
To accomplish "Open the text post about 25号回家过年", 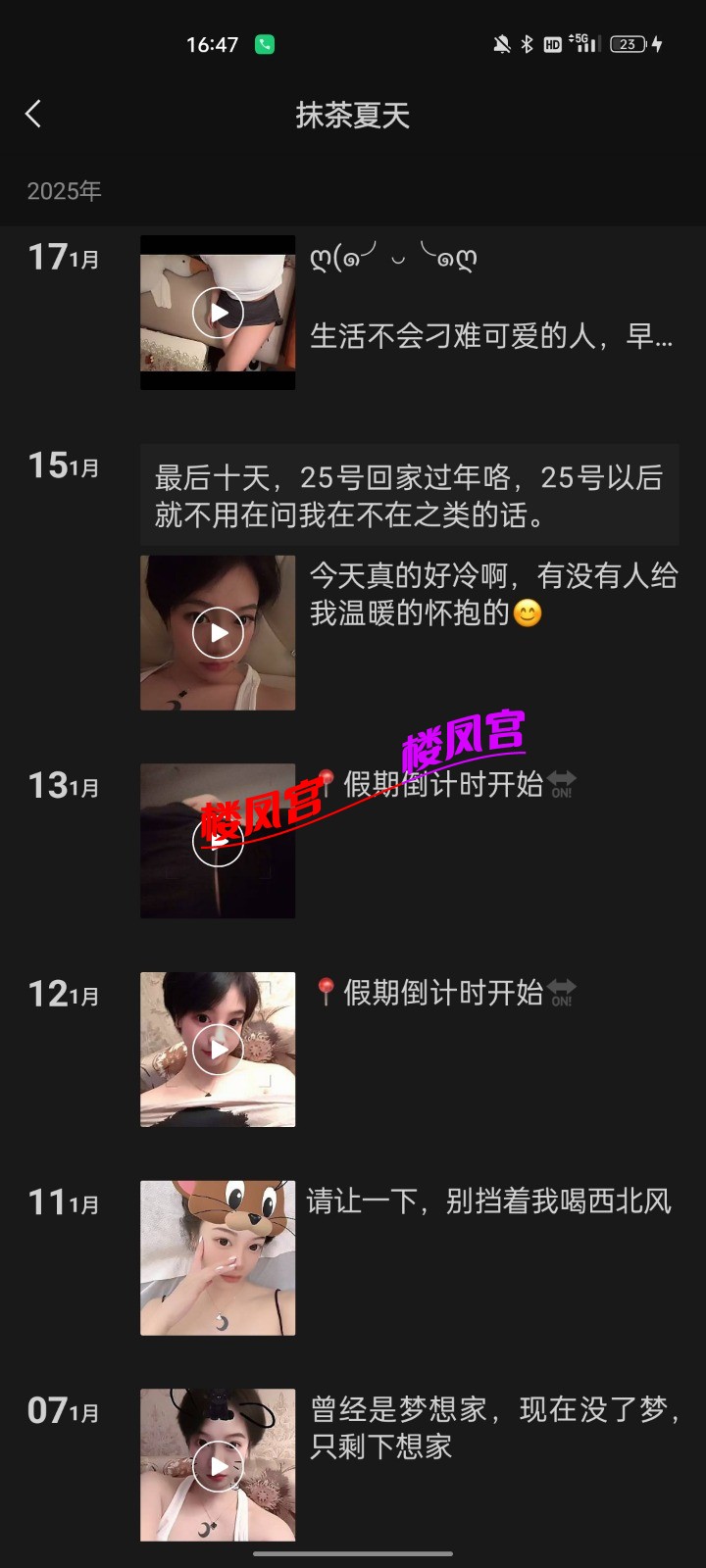I will (x=409, y=495).
